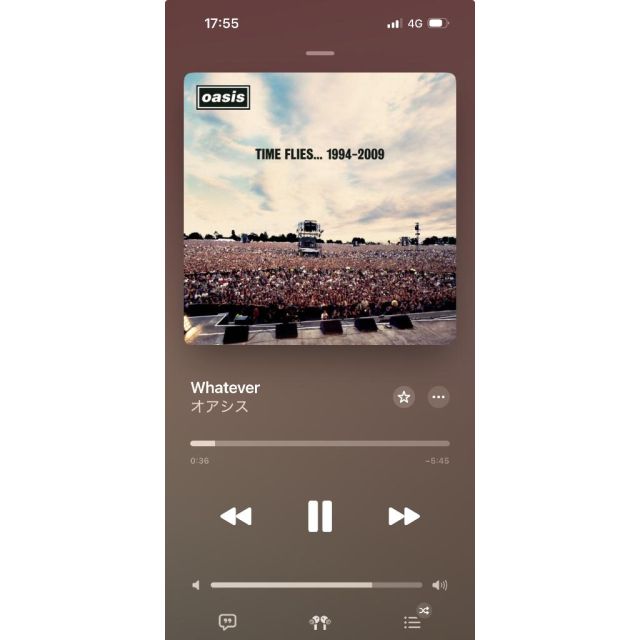Go back to previous track
The image size is (640, 640).
coord(236,516)
